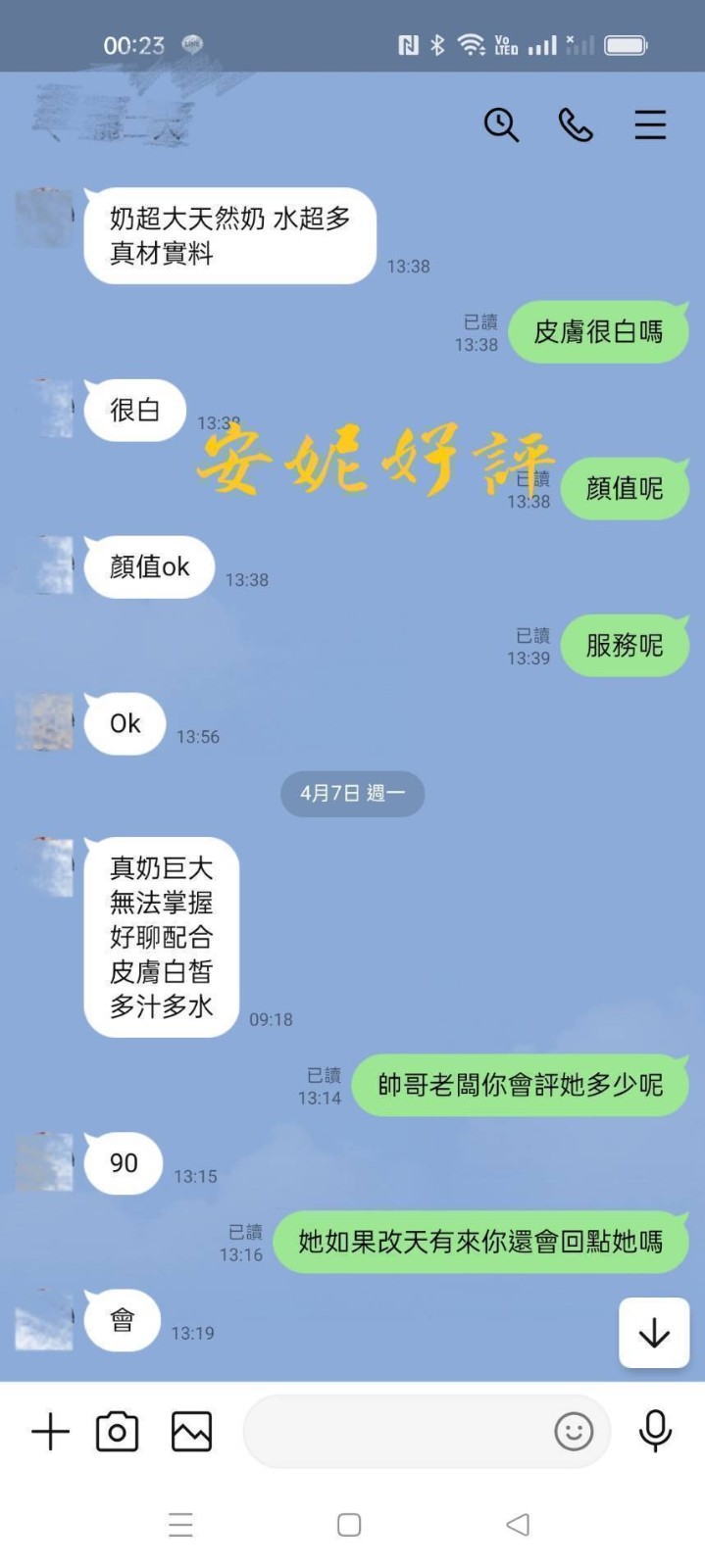Record a voice message
The image size is (705, 1568).
pos(655,1432)
